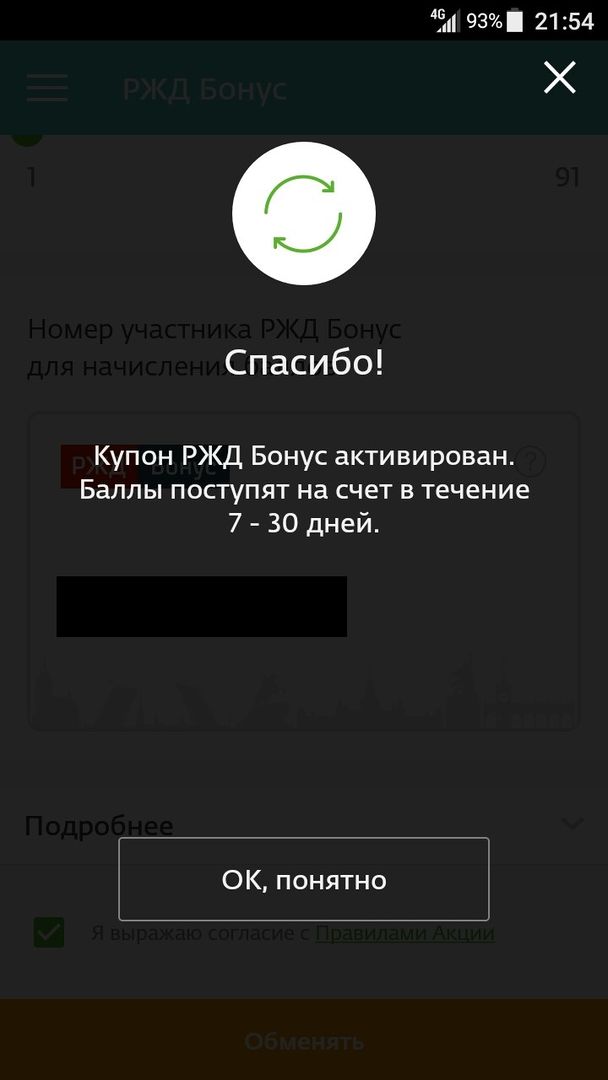Confirm with the ОК, понятно button
This screenshot has width=608, height=1080.
tap(304, 879)
